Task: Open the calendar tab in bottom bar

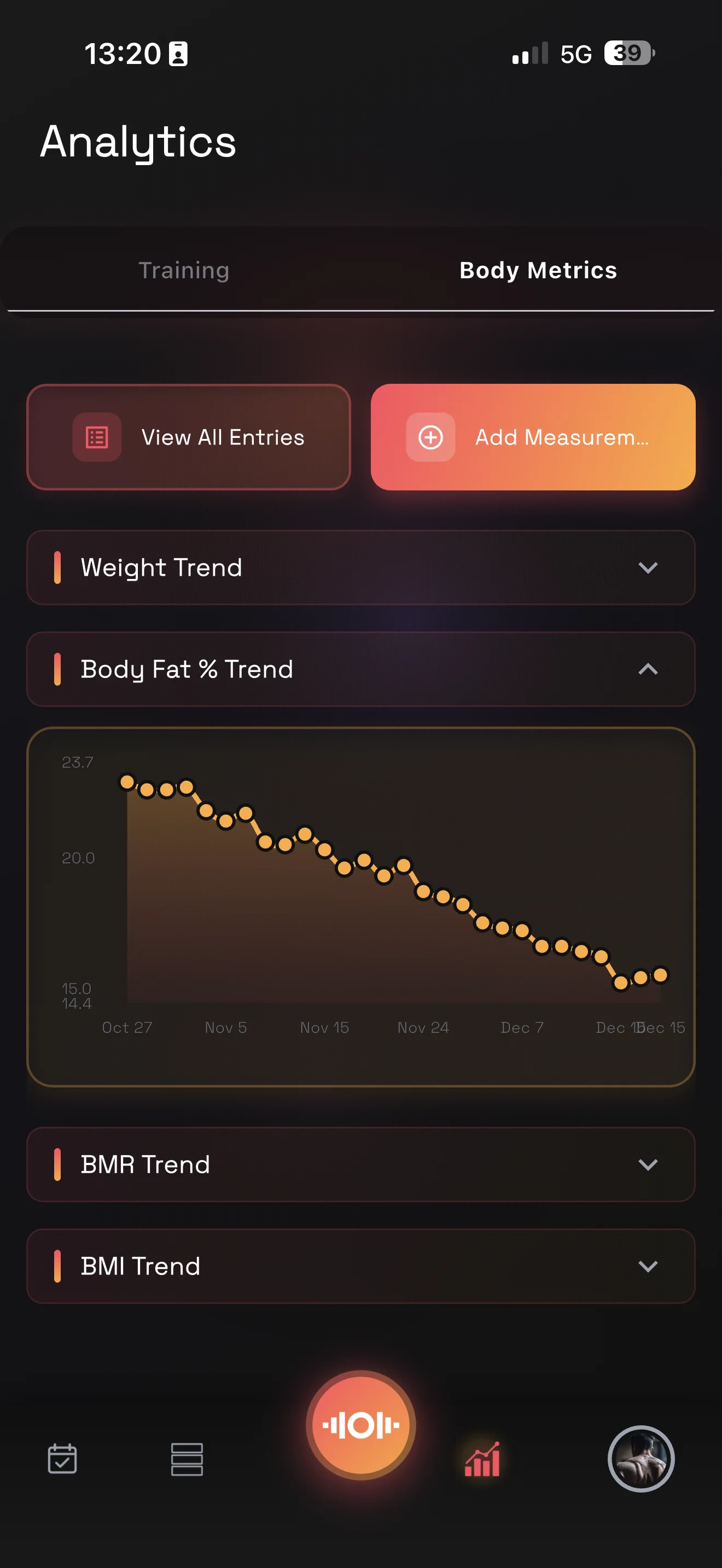Action: tap(62, 1459)
